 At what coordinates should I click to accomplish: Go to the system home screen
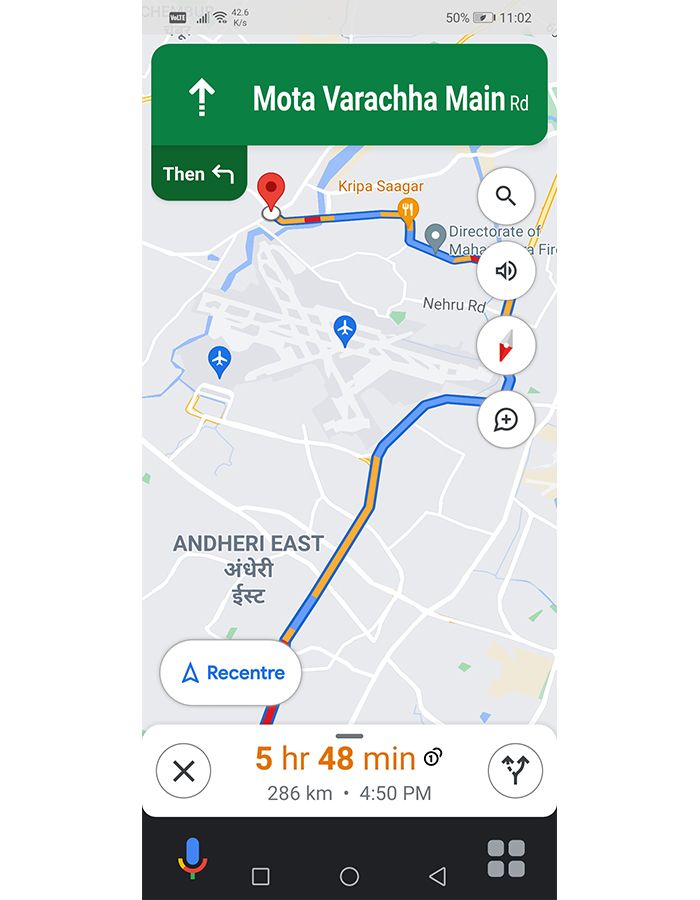349,876
